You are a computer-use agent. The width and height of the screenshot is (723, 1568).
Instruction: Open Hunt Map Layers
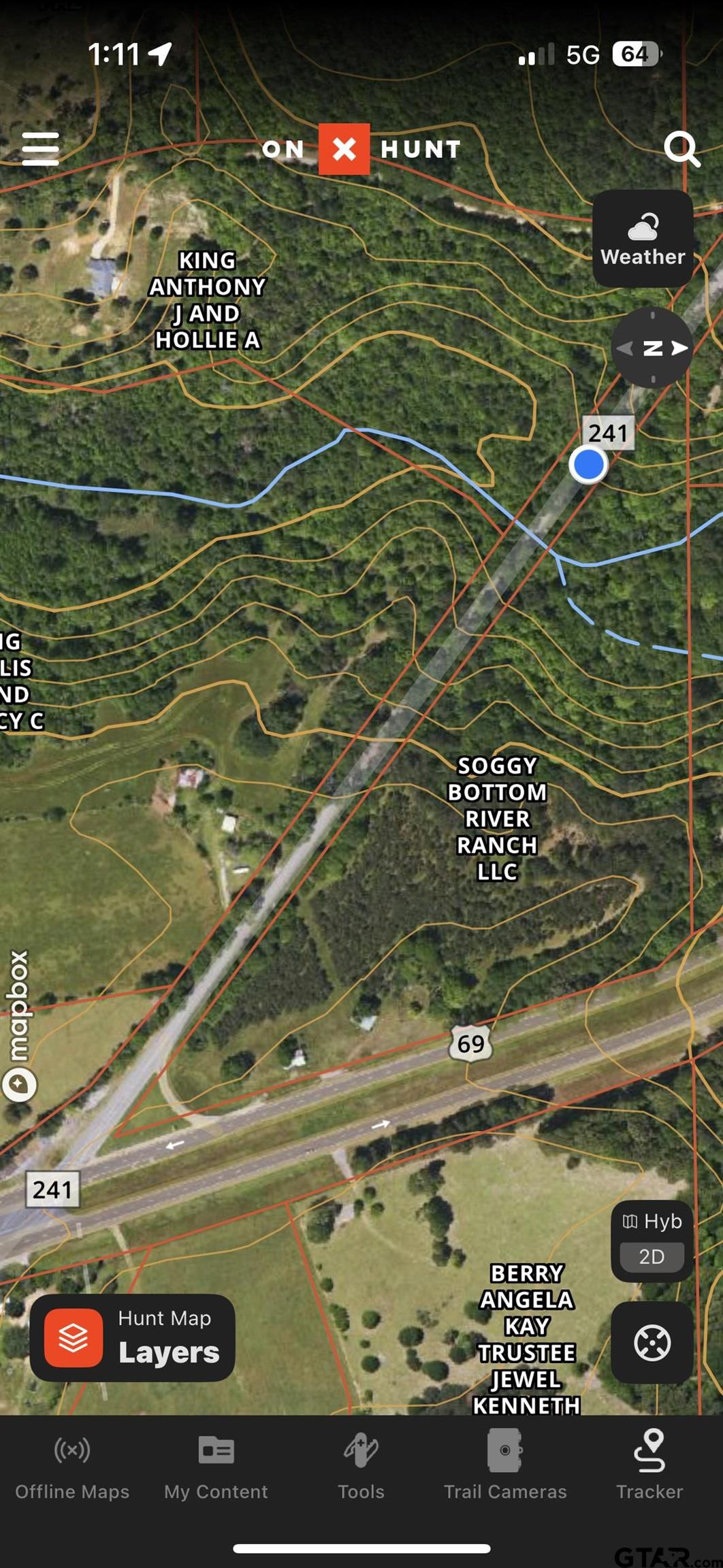tap(133, 1337)
